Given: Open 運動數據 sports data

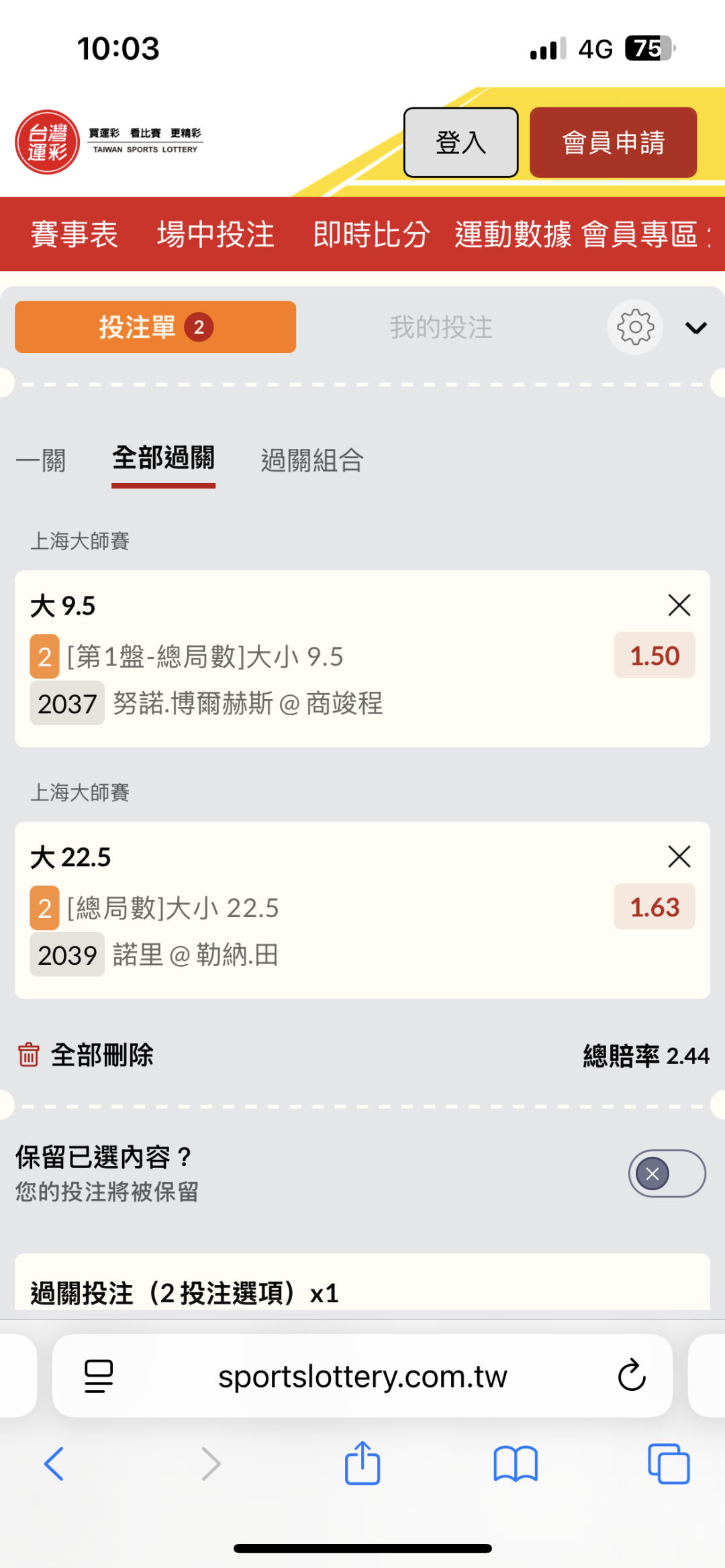Looking at the screenshot, I should 513,234.
